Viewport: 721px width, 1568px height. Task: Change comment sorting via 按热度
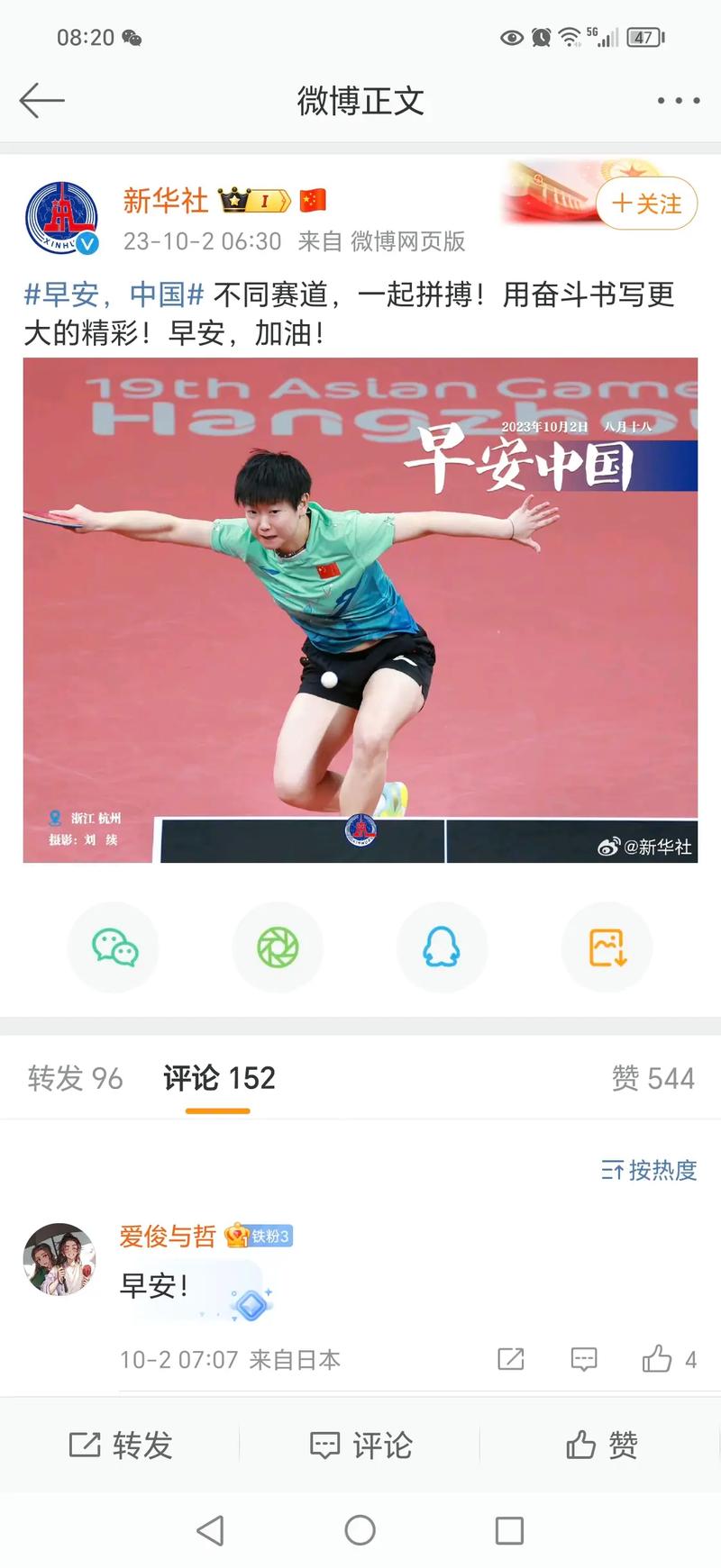(x=649, y=1170)
